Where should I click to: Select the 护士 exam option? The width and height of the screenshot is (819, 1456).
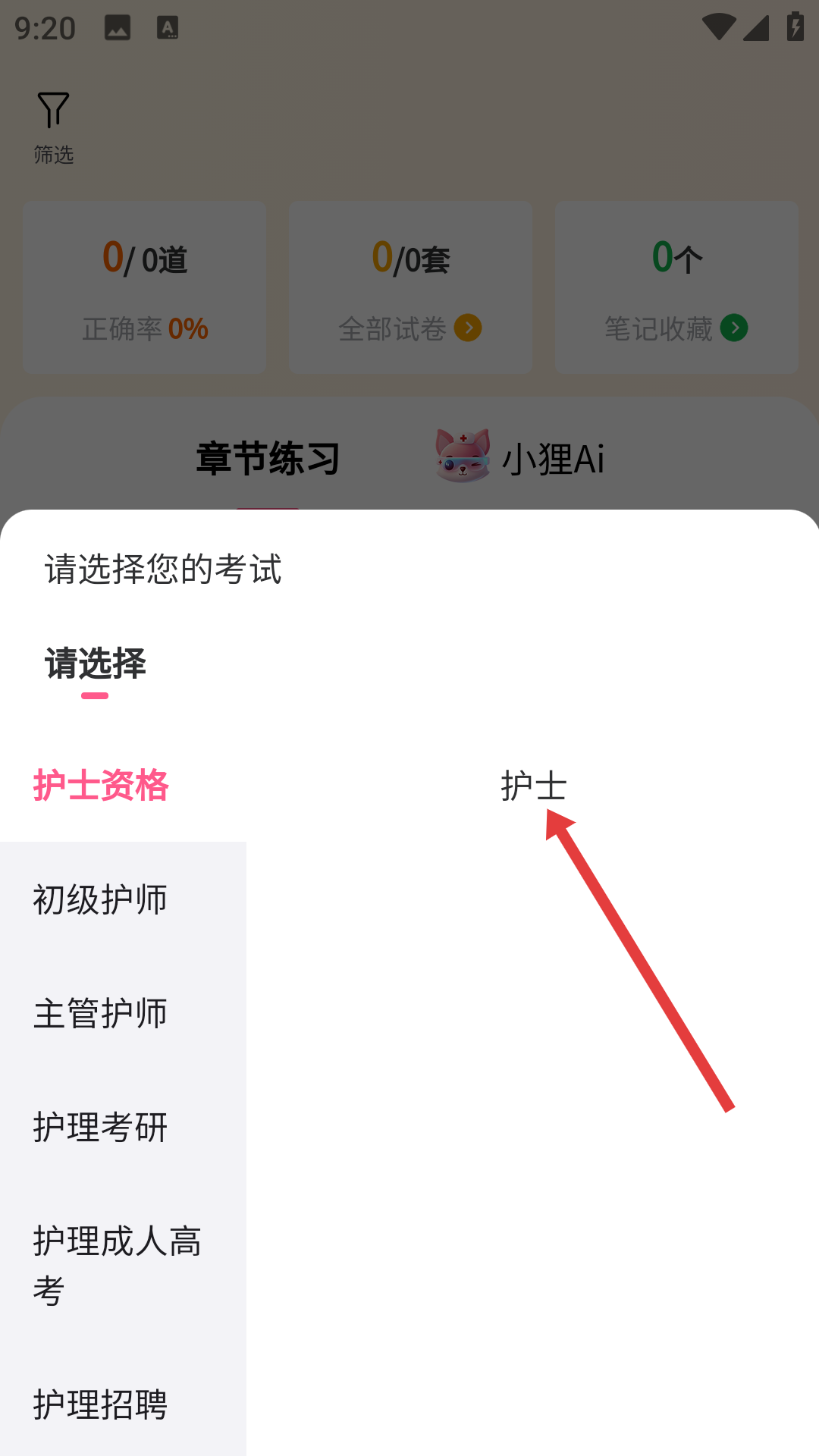(x=533, y=786)
